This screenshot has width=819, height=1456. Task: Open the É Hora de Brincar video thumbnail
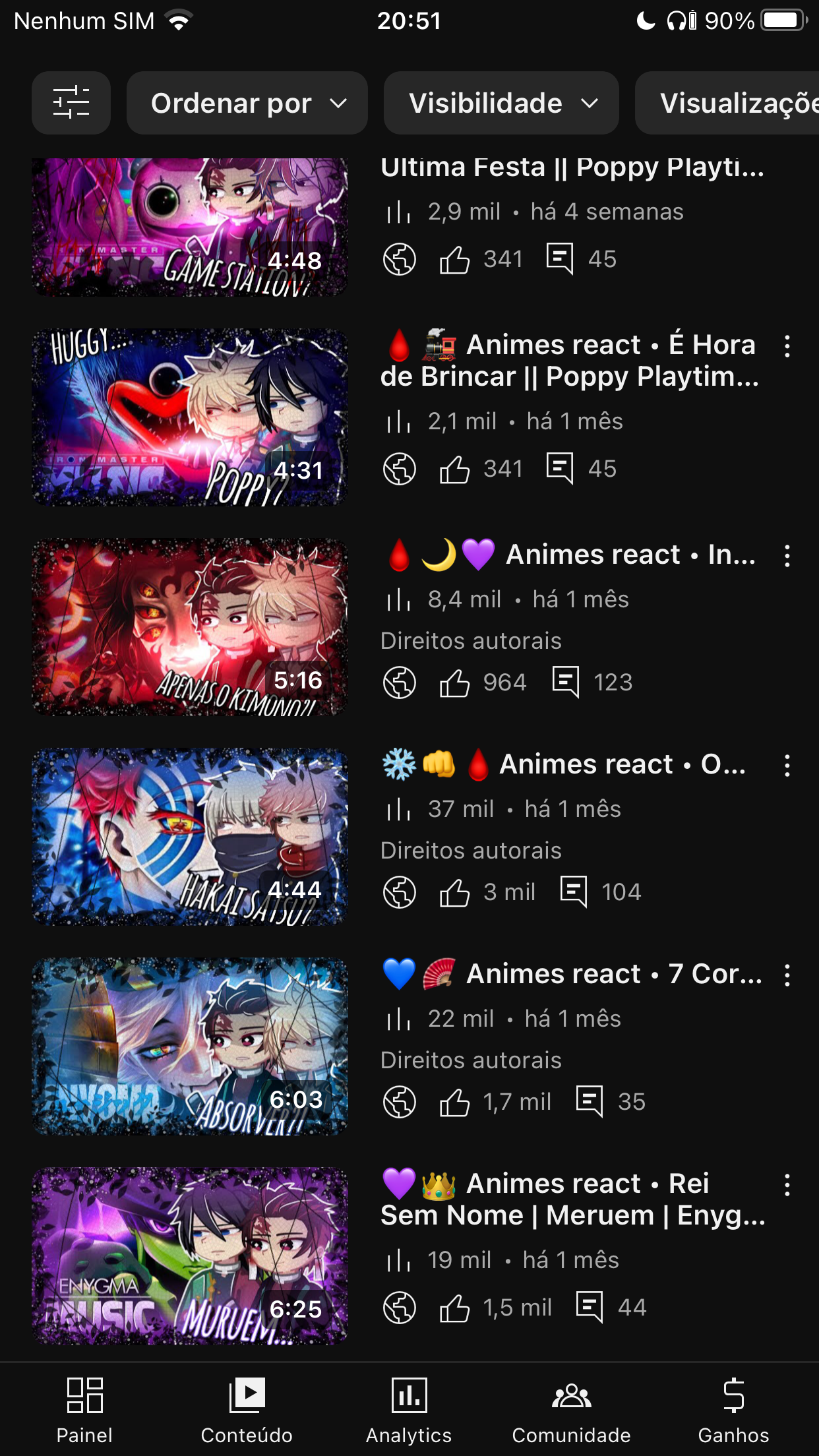click(x=190, y=417)
